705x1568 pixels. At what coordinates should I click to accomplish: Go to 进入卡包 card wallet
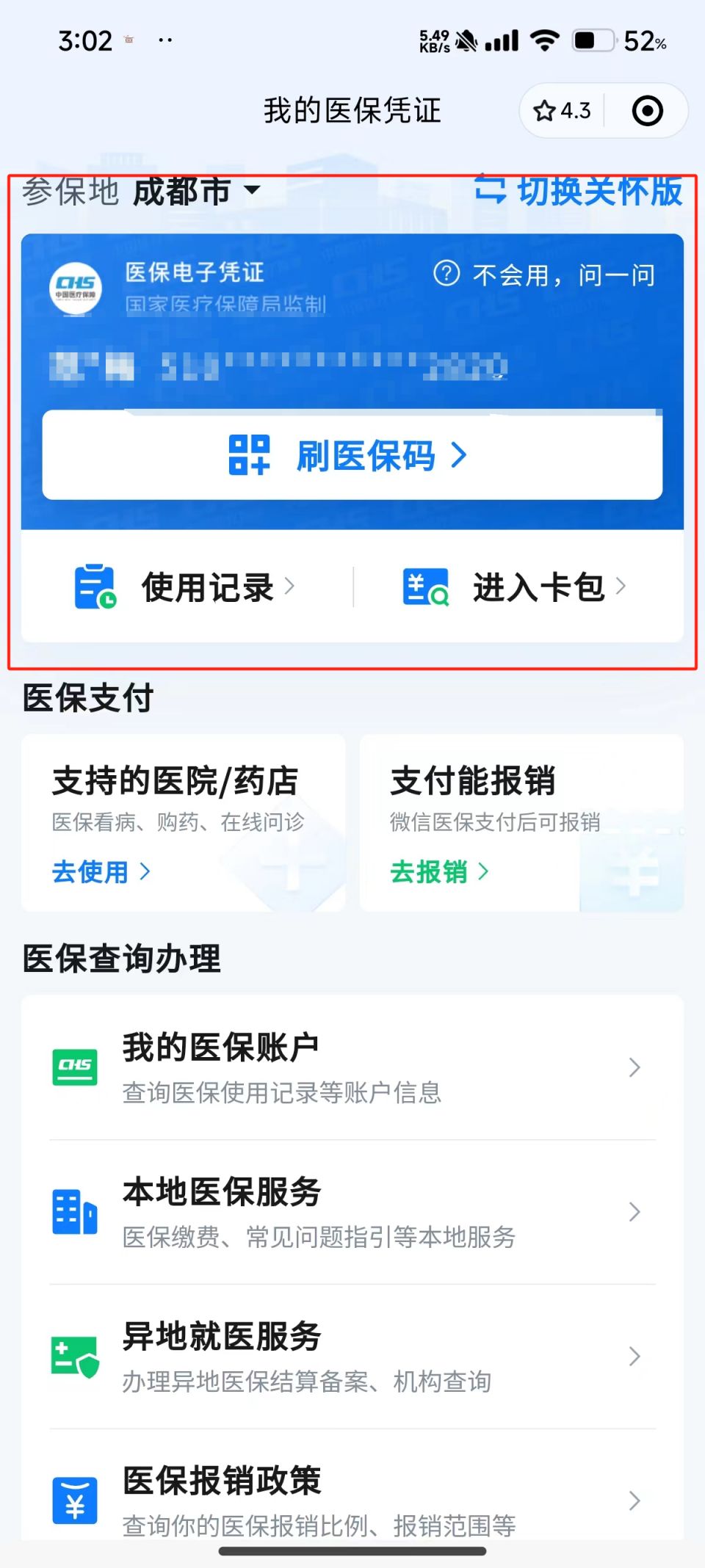(514, 587)
